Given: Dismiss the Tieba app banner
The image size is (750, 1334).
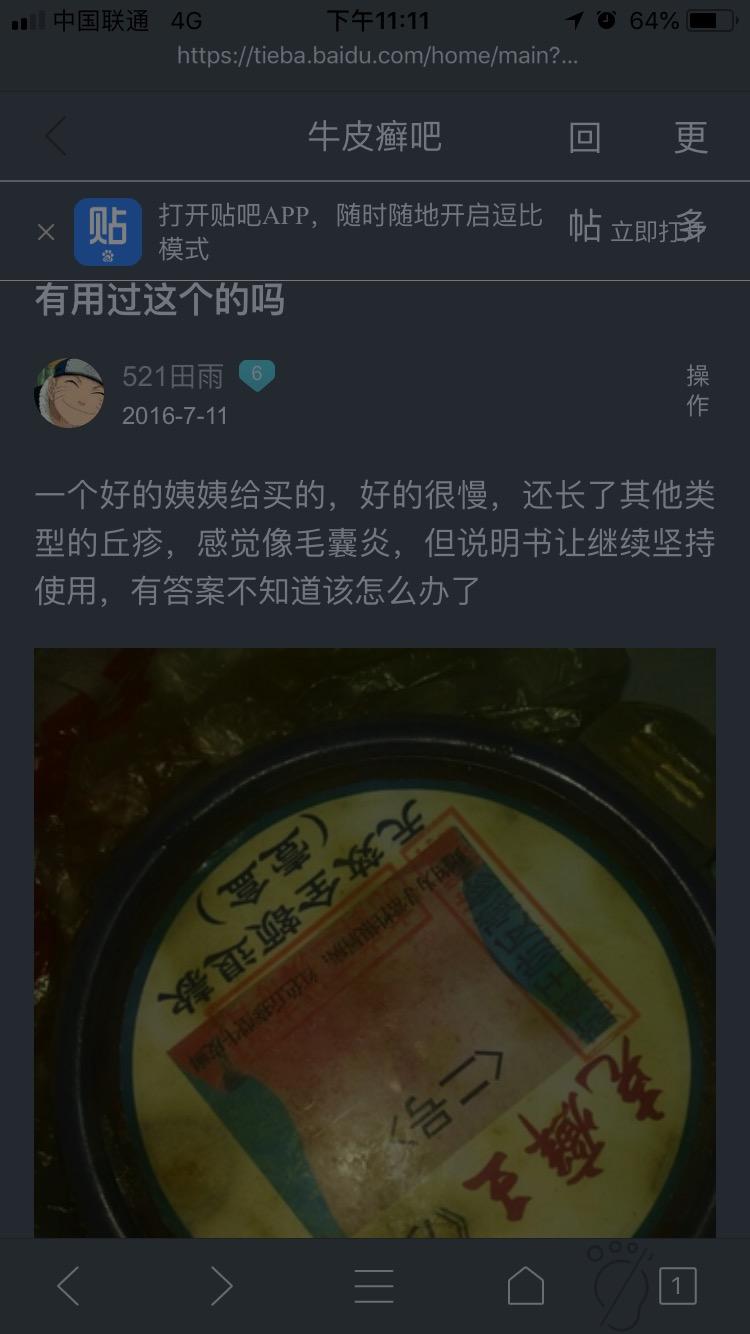Looking at the screenshot, I should 46,232.
